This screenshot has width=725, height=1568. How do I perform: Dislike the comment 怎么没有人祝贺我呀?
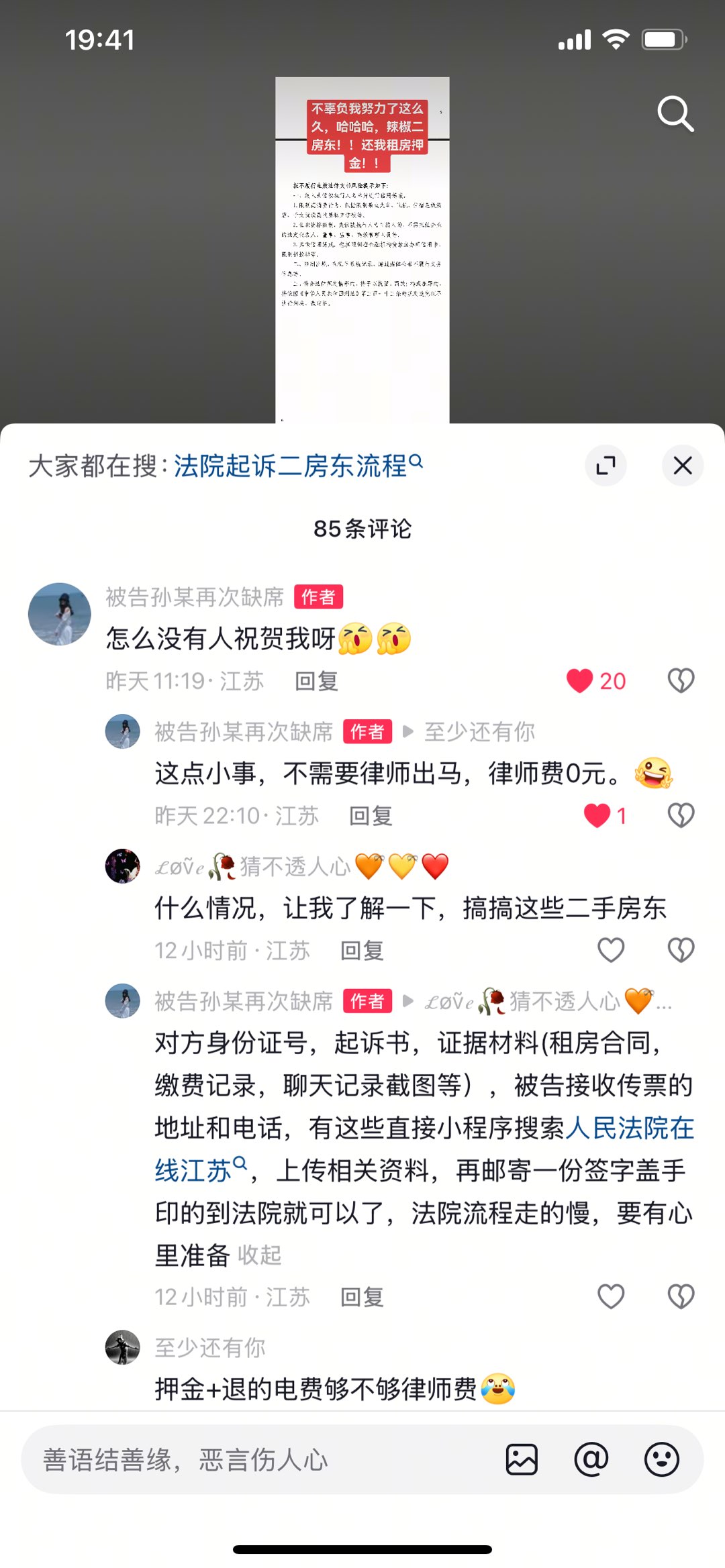point(681,680)
